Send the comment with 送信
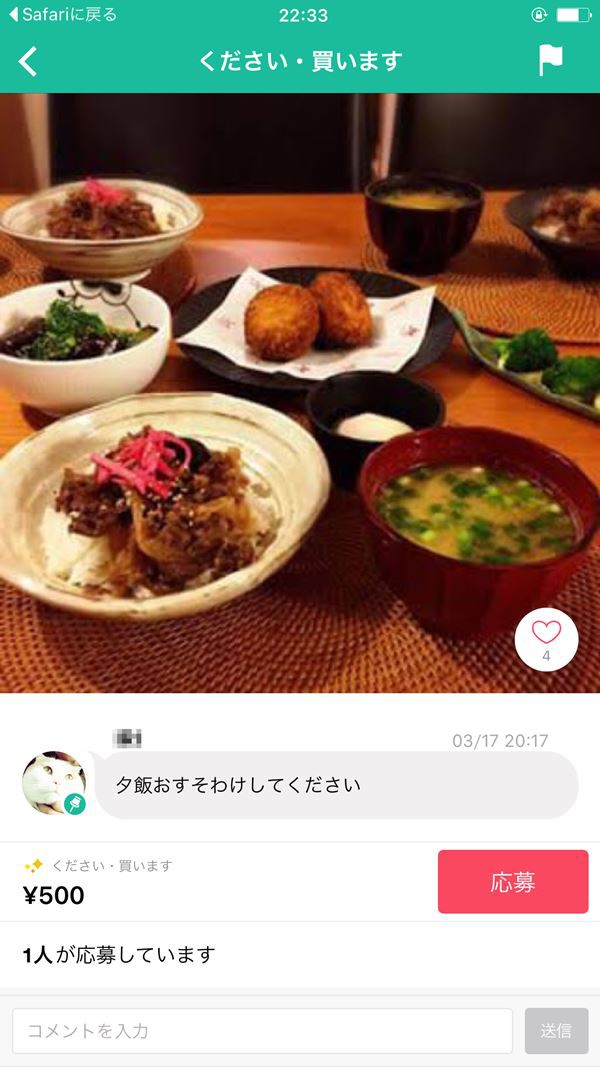This screenshot has width=600, height=1067. (556, 1031)
